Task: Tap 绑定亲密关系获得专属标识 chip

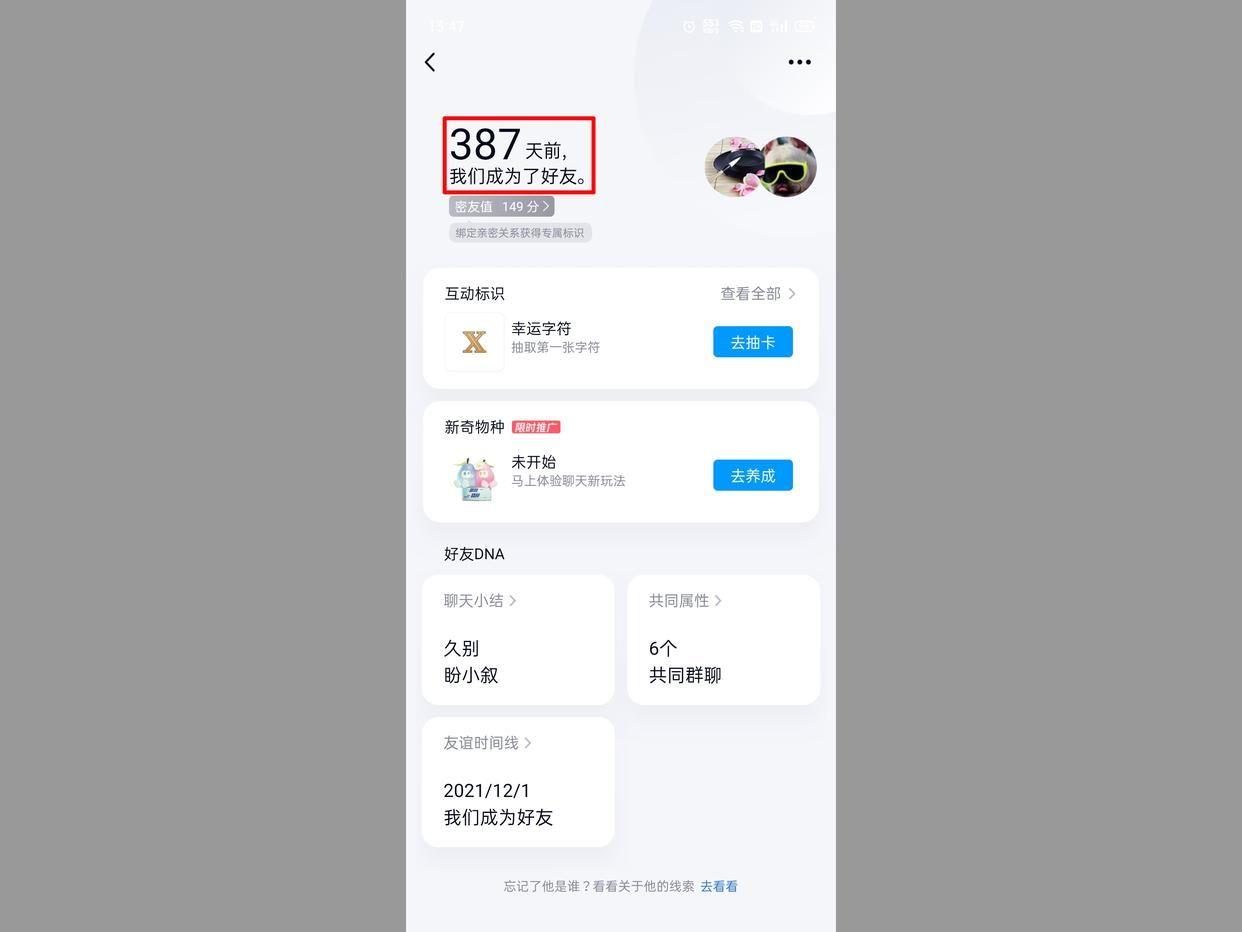Action: 520,233
